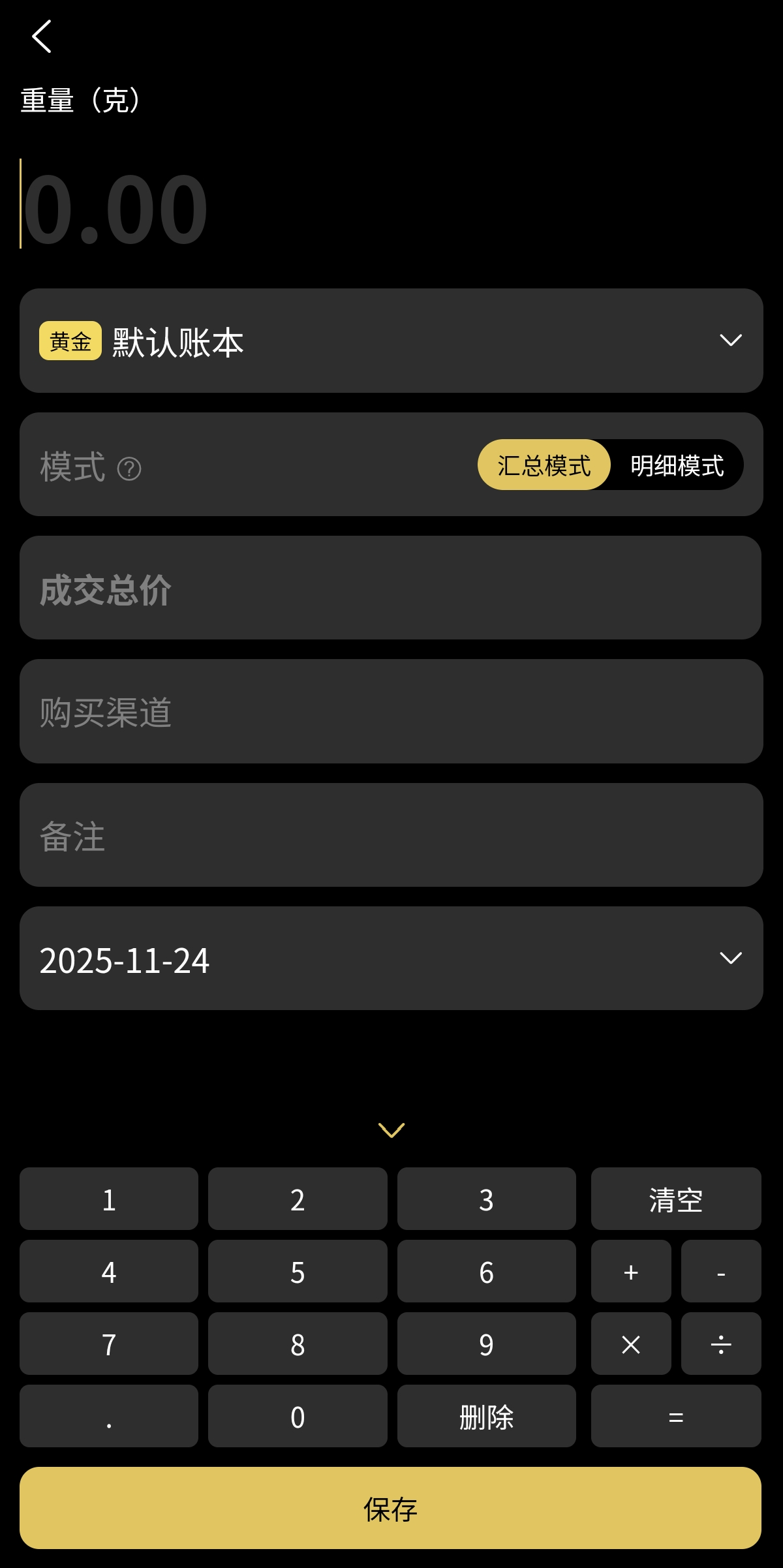Open the 2025-11-24 date picker
The height and width of the screenshot is (1568, 783).
point(391,958)
